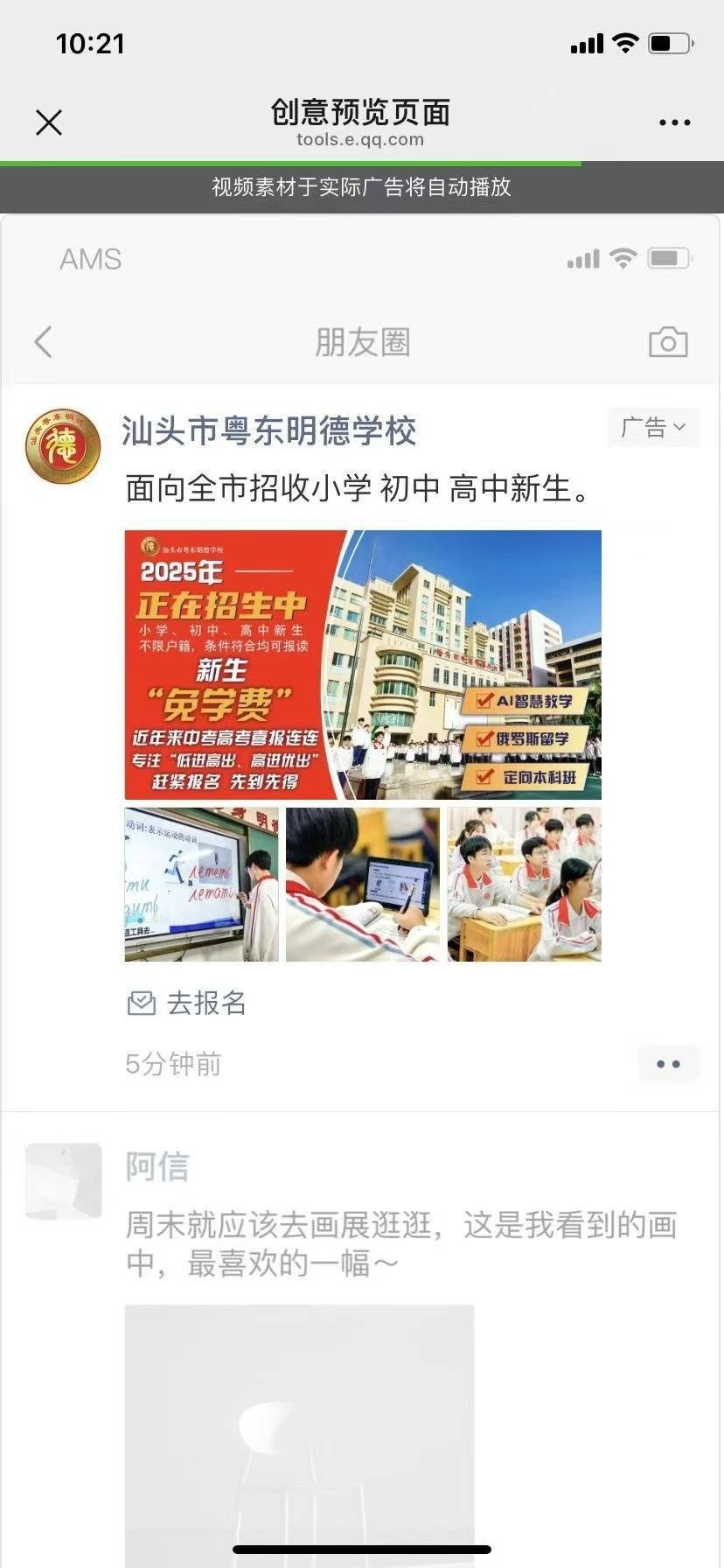
Task: Open the two-dot comment menu on ad
Action: 669,1064
